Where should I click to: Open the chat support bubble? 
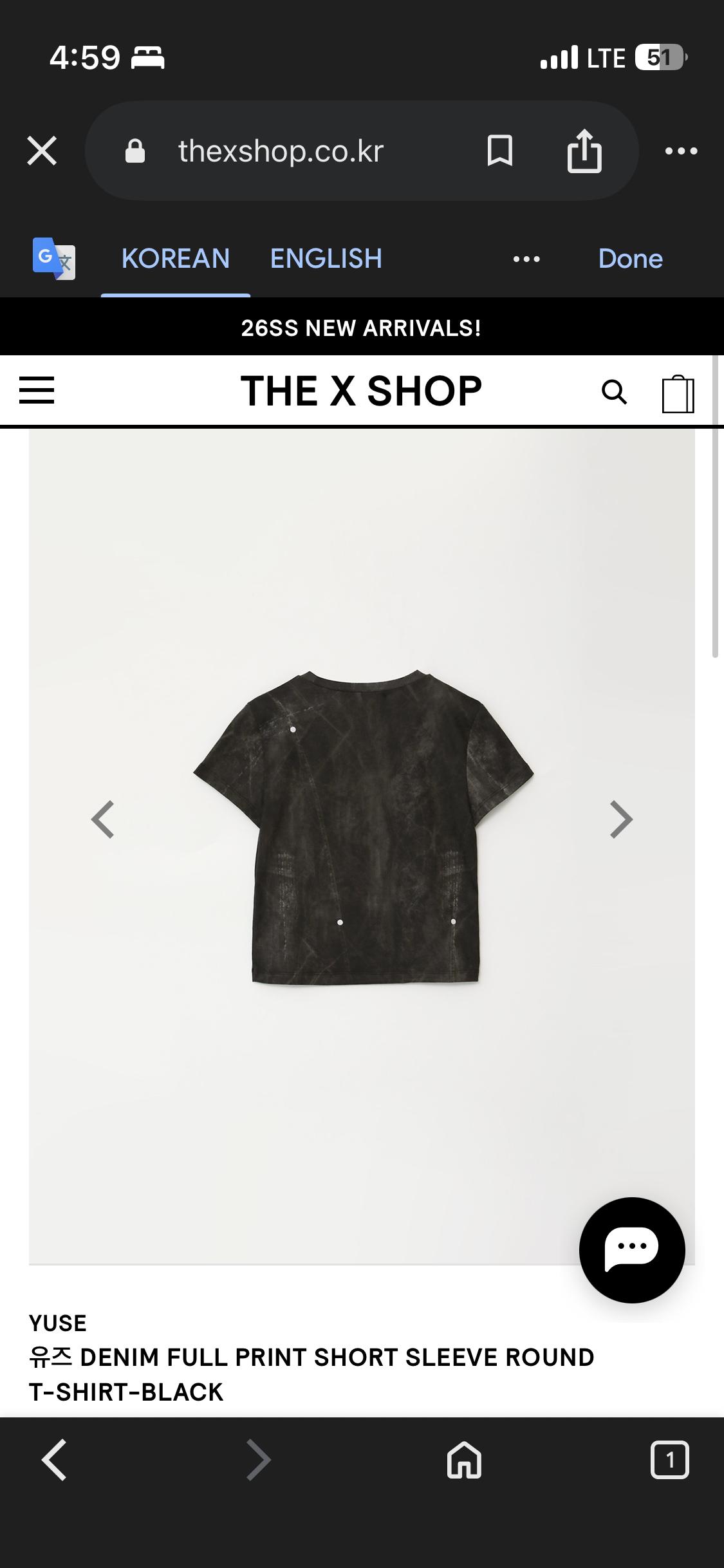pos(632,1250)
